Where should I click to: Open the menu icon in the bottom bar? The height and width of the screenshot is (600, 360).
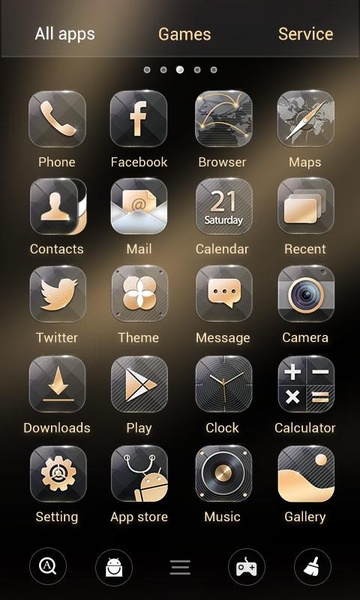point(180,567)
